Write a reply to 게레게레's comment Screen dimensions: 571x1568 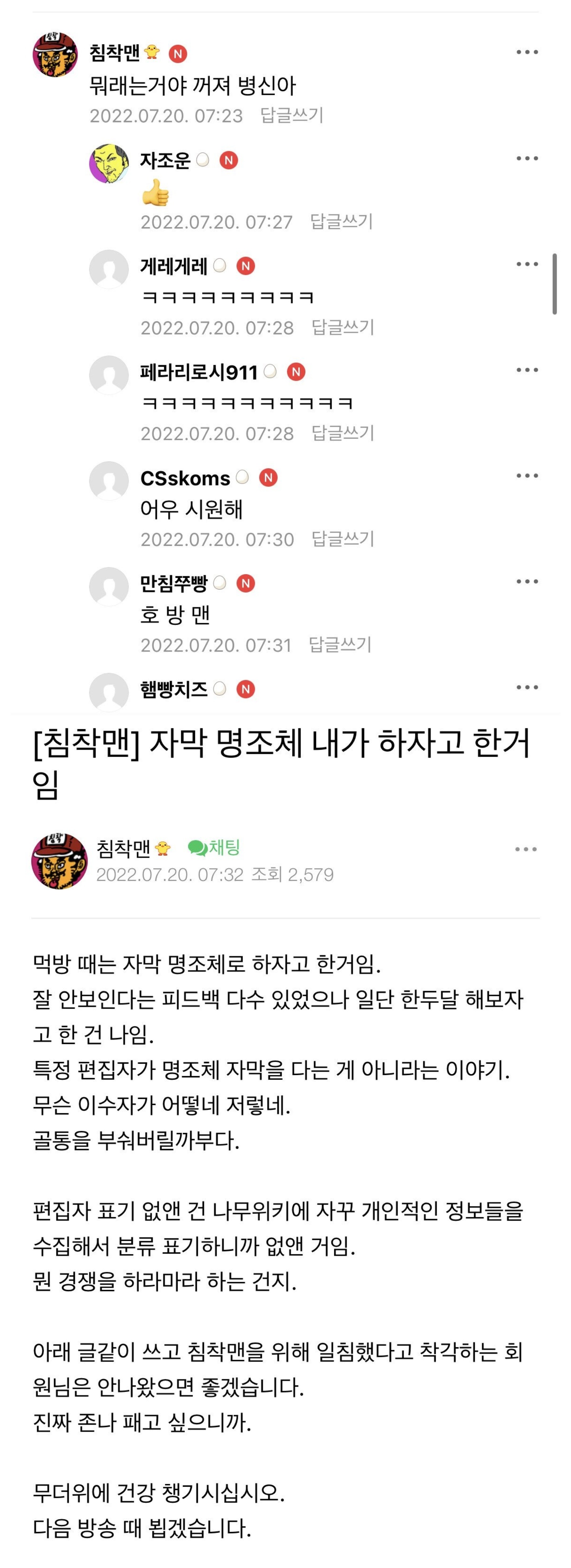(x=342, y=327)
